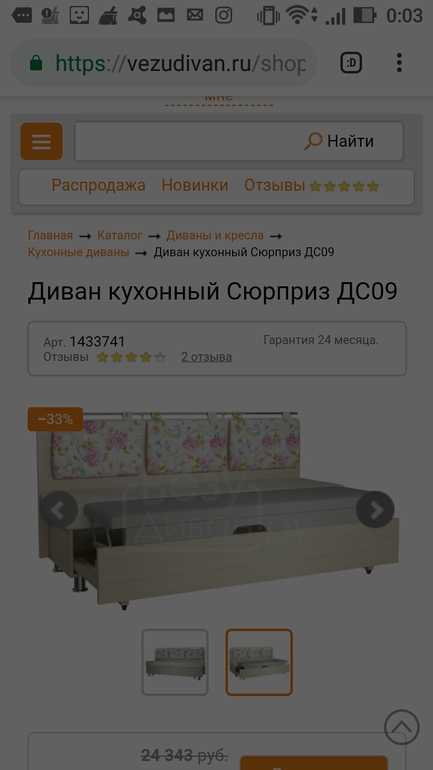Tap the Найти search button
The image size is (433, 770).
click(x=339, y=141)
